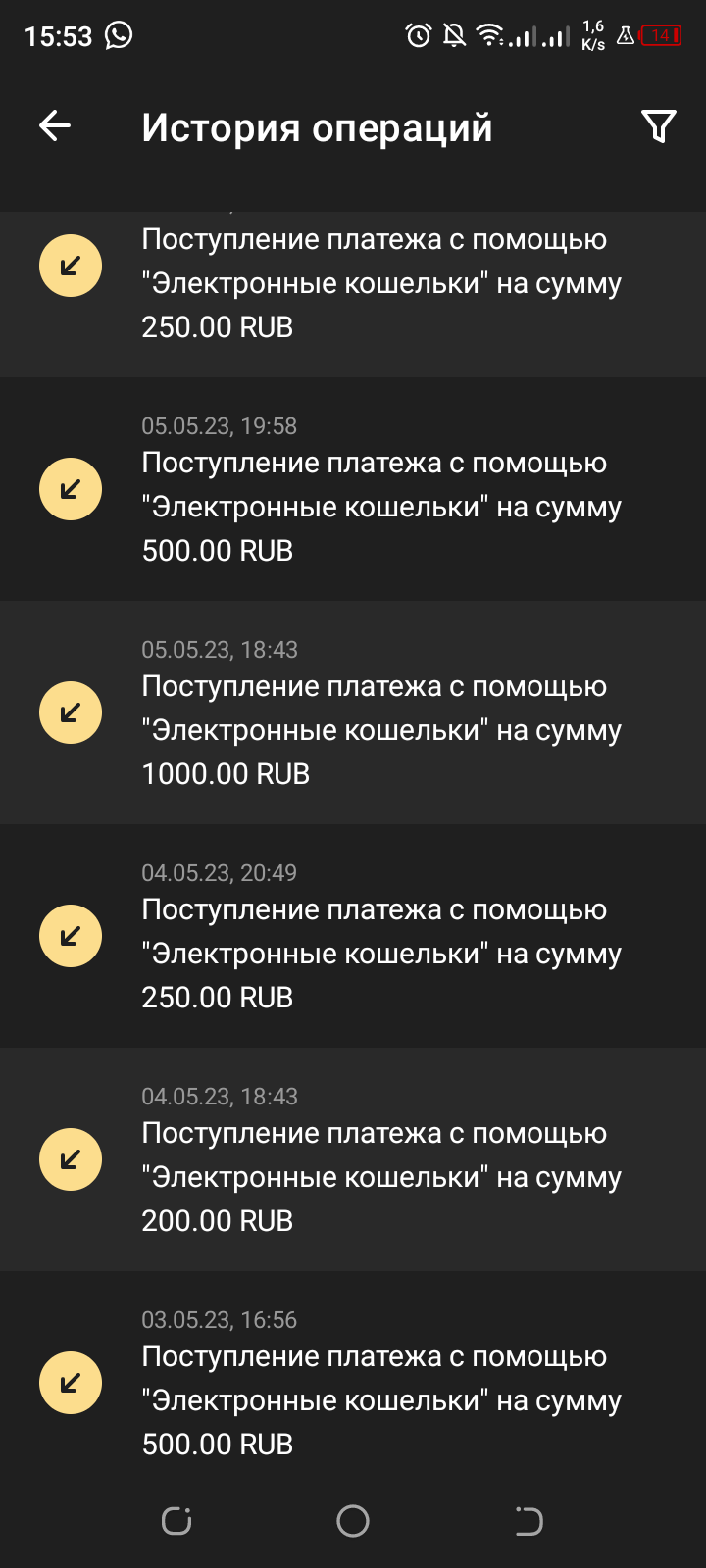
Task: Open the system recent apps button
Action: (176, 1521)
